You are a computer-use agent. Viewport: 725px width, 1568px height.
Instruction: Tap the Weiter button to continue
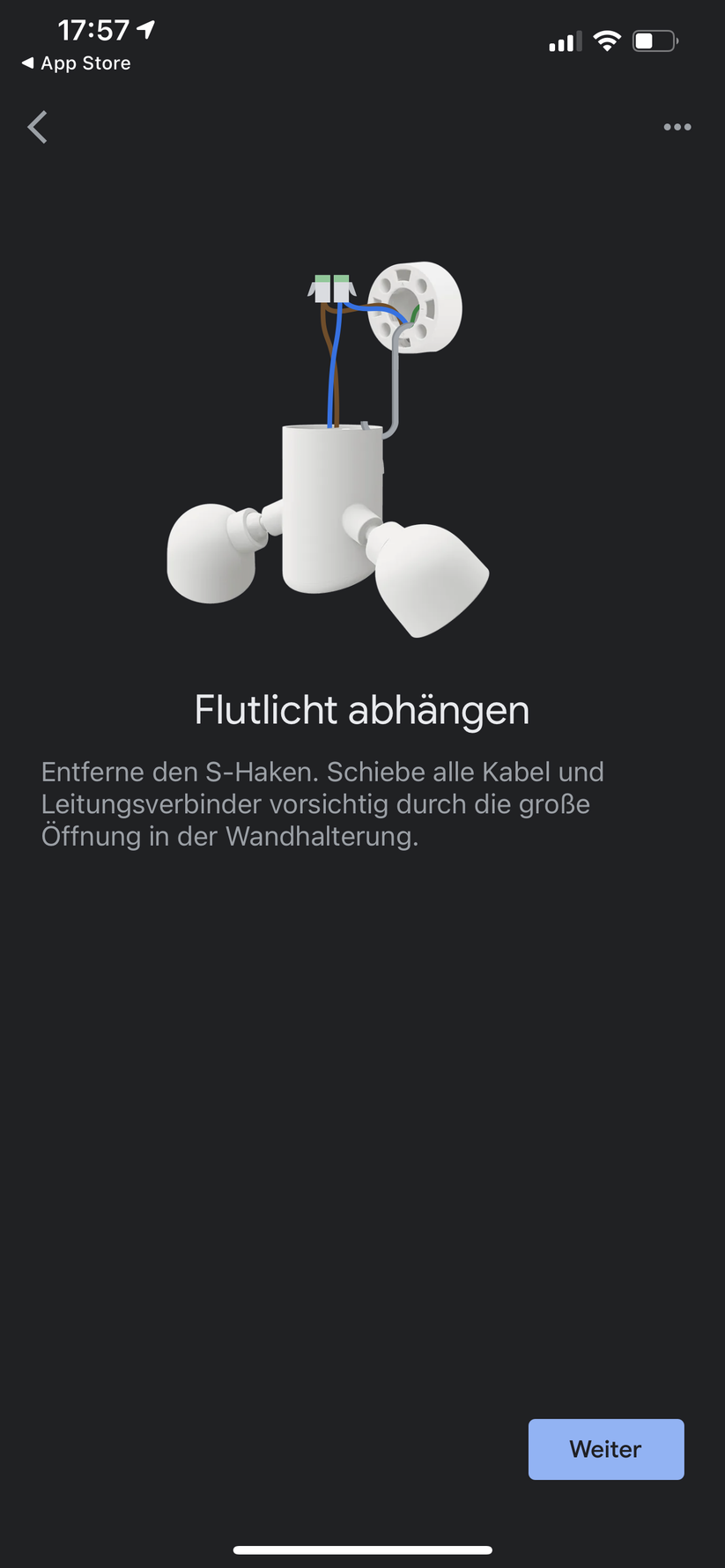pos(606,1449)
